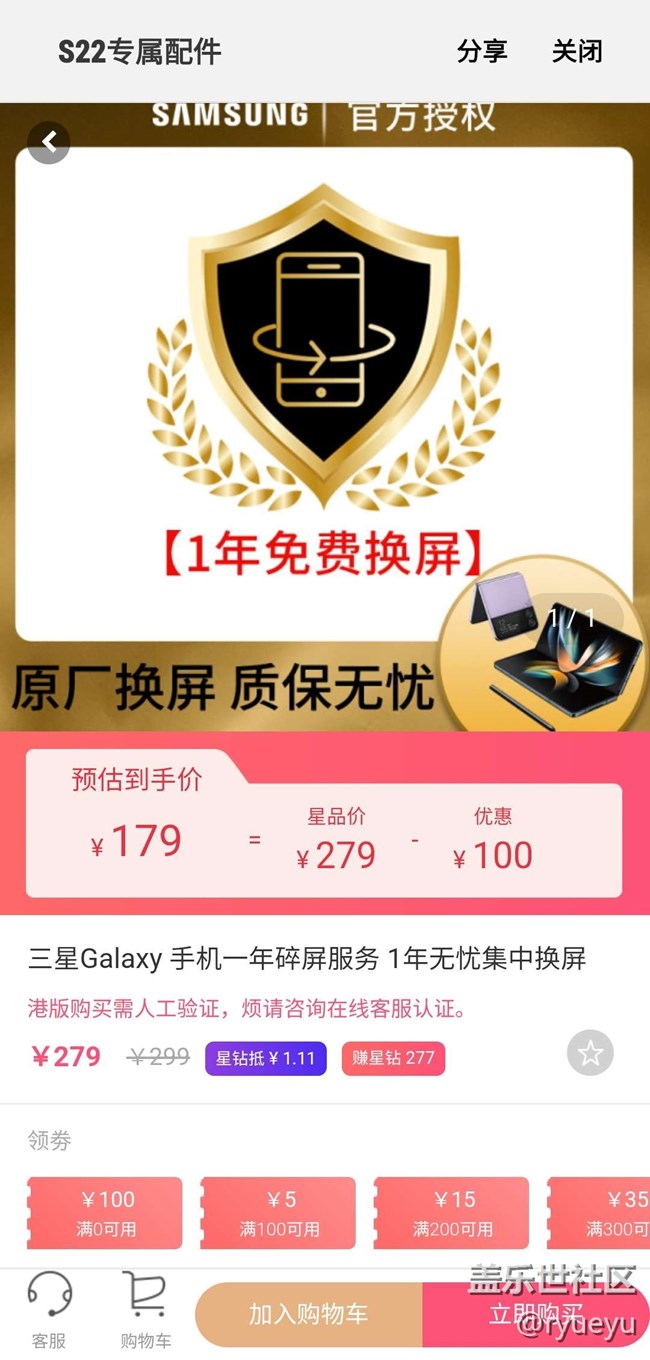The height and width of the screenshot is (1360, 650).
Task: Tap 分享 to share this page
Action: (482, 52)
